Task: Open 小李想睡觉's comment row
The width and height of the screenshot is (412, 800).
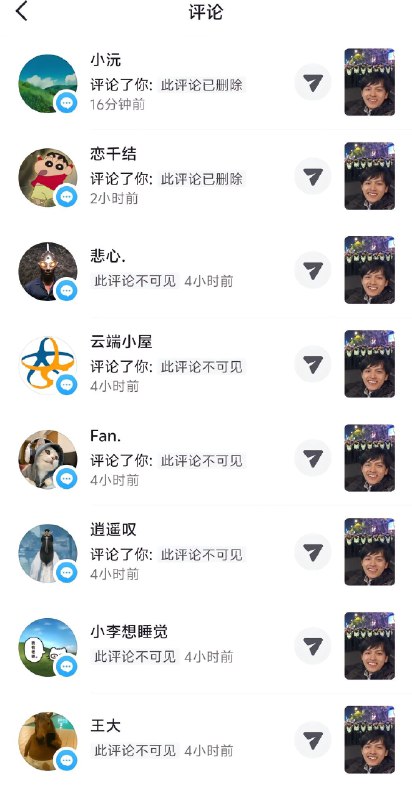Action: click(x=206, y=646)
